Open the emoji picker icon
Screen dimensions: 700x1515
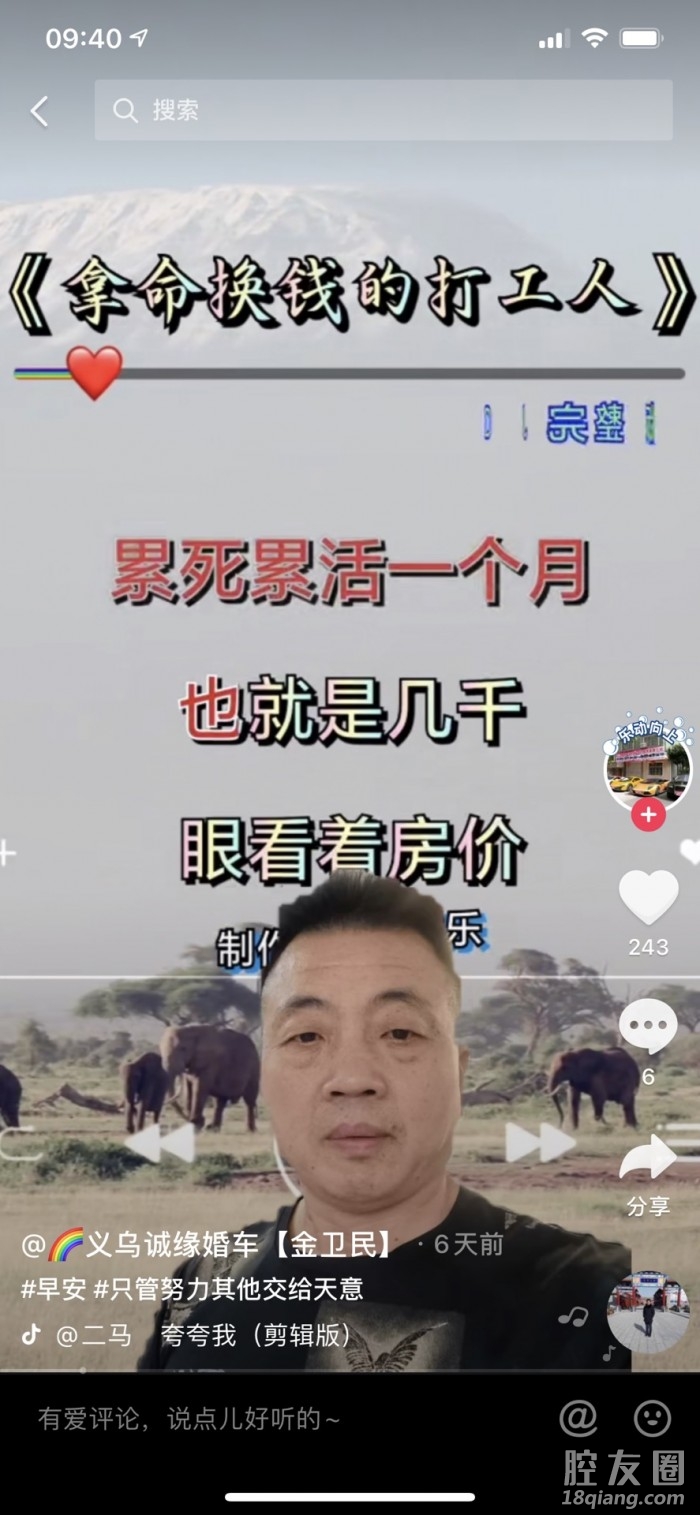[652, 1418]
